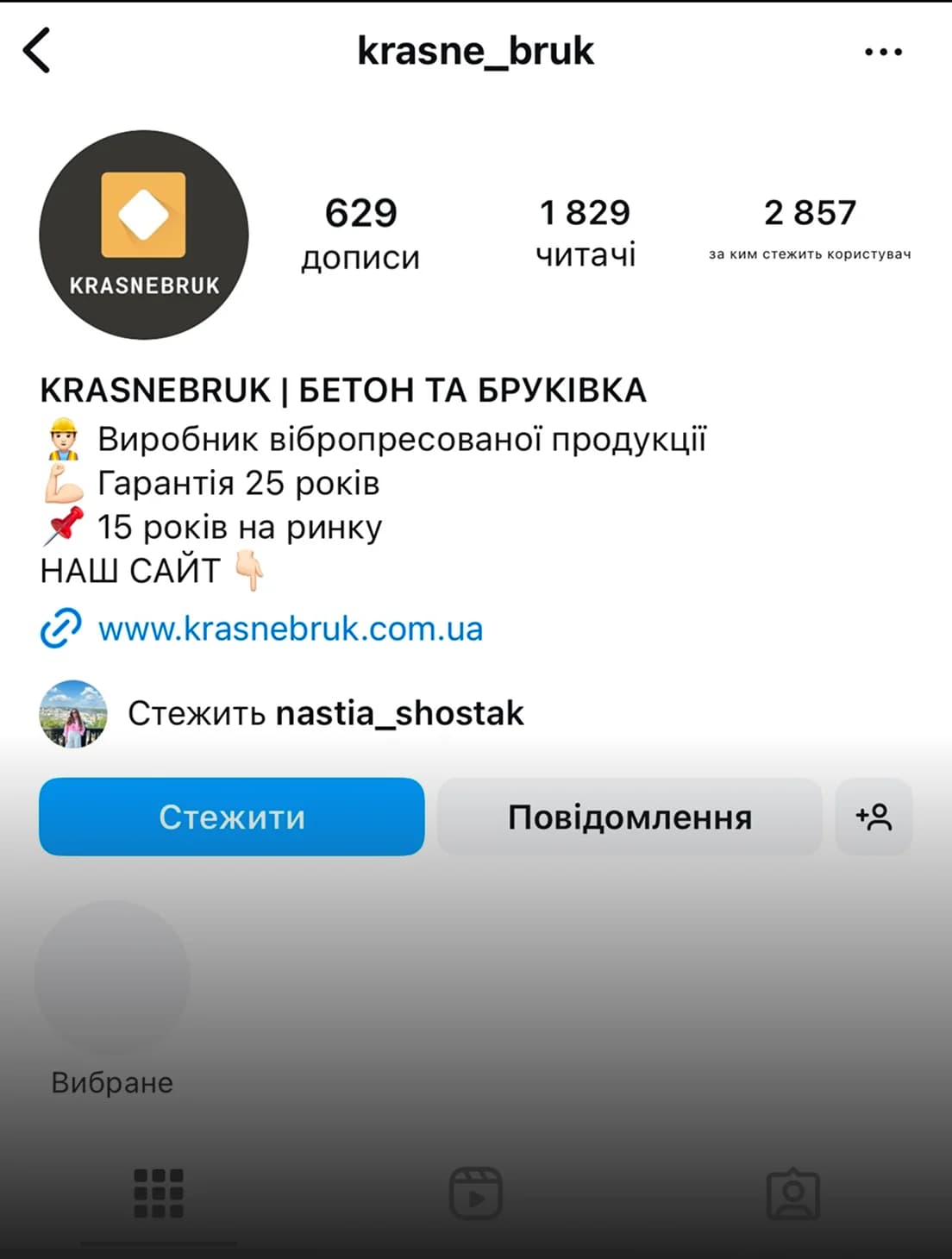Viewport: 952px width, 1259px height.
Task: Show accounts this user follows
Action: [809, 228]
